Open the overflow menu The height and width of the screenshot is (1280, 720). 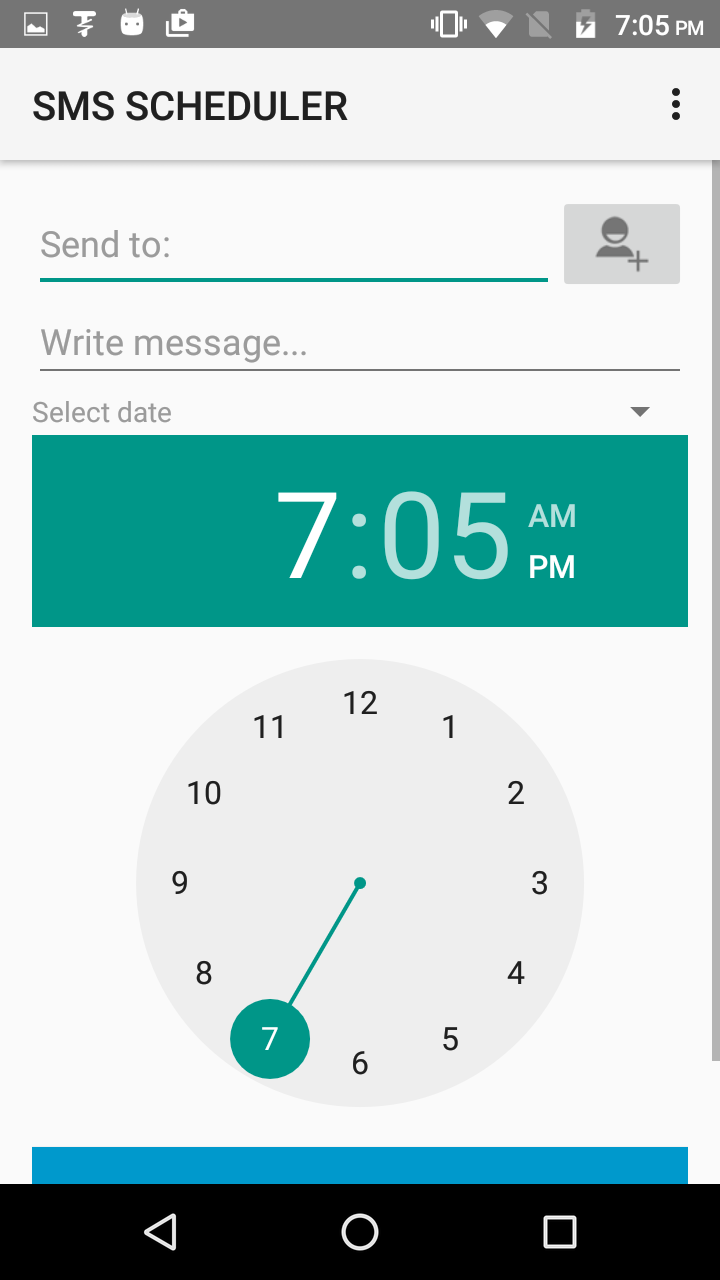[x=676, y=105]
